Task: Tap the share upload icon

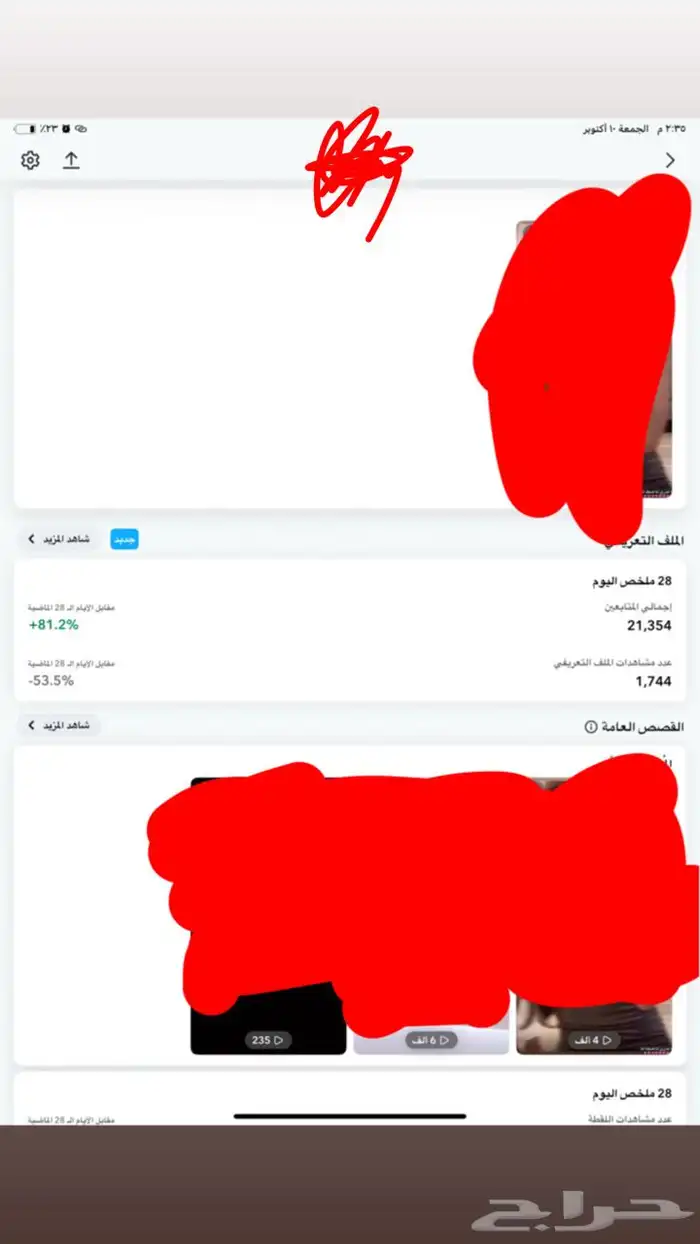Action: (71, 160)
